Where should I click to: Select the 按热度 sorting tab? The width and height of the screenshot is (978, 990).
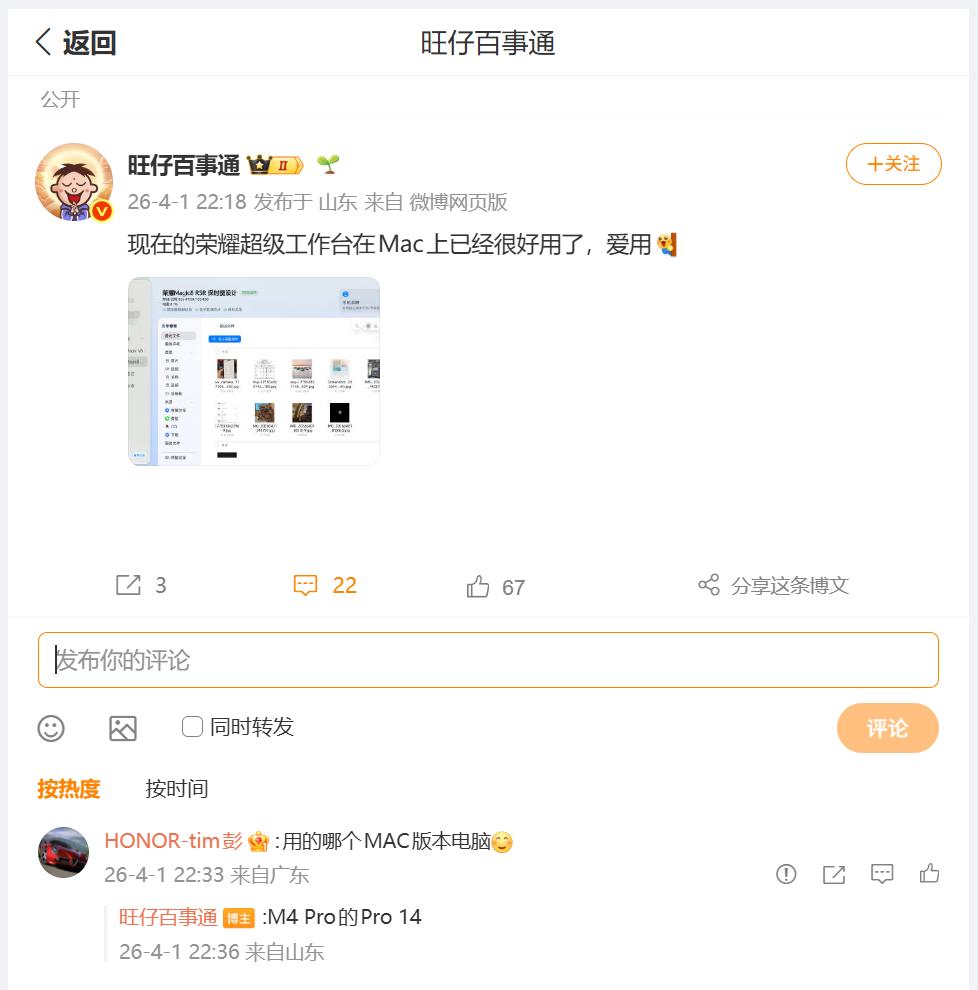click(x=69, y=789)
